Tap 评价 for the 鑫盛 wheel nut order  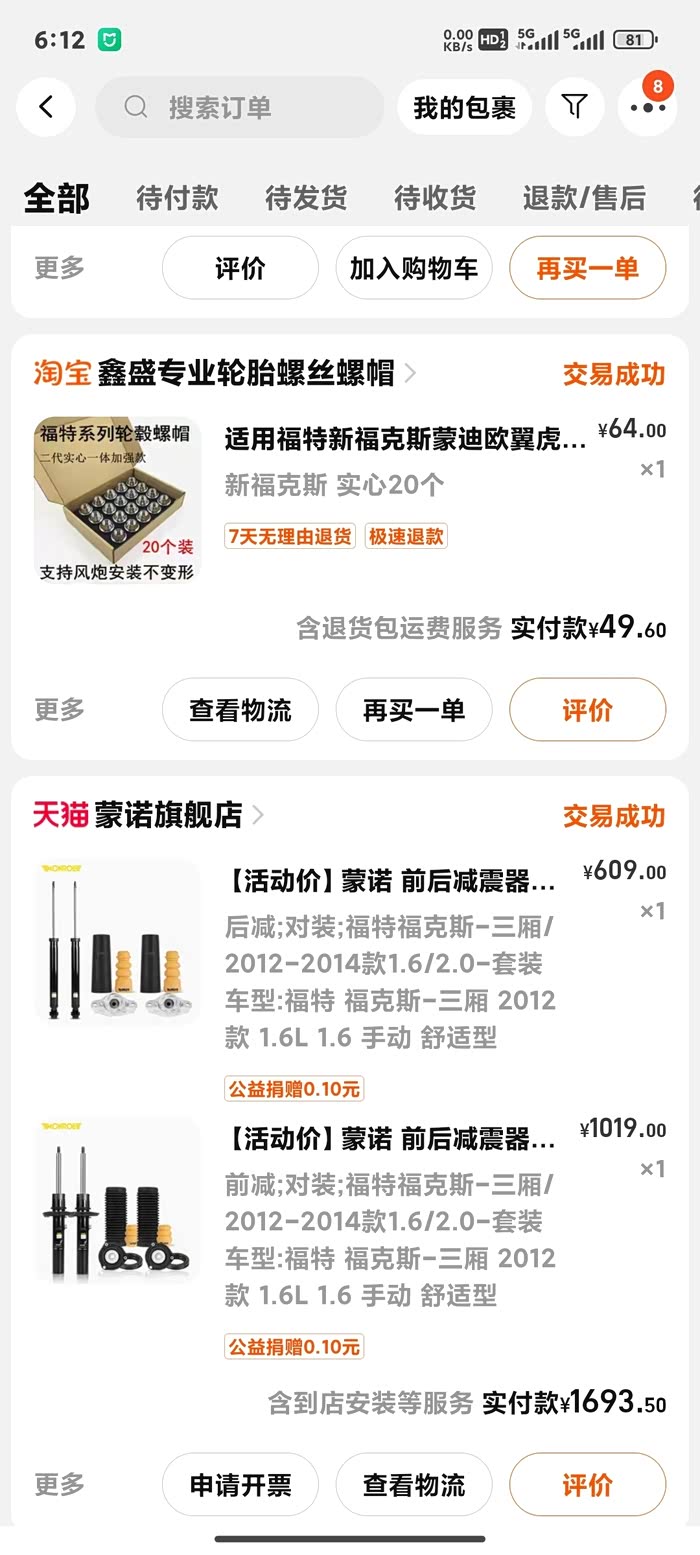[587, 710]
